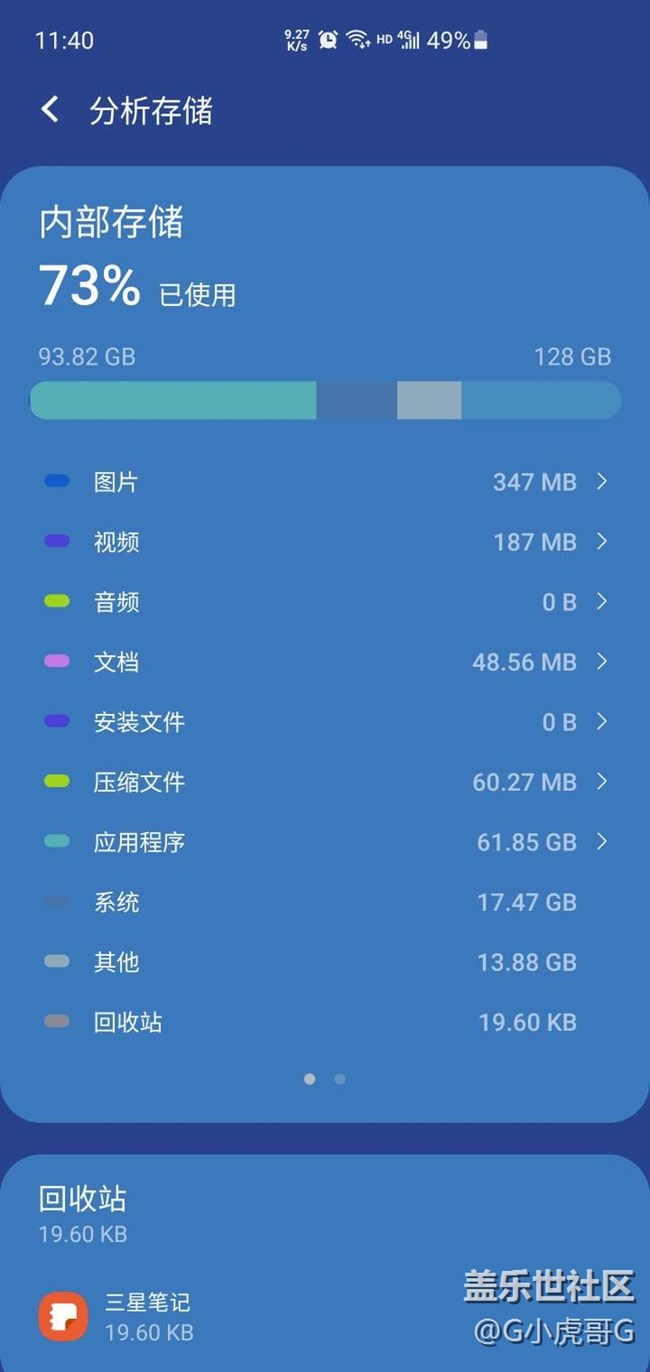Select the 安装文件 row

coord(325,722)
